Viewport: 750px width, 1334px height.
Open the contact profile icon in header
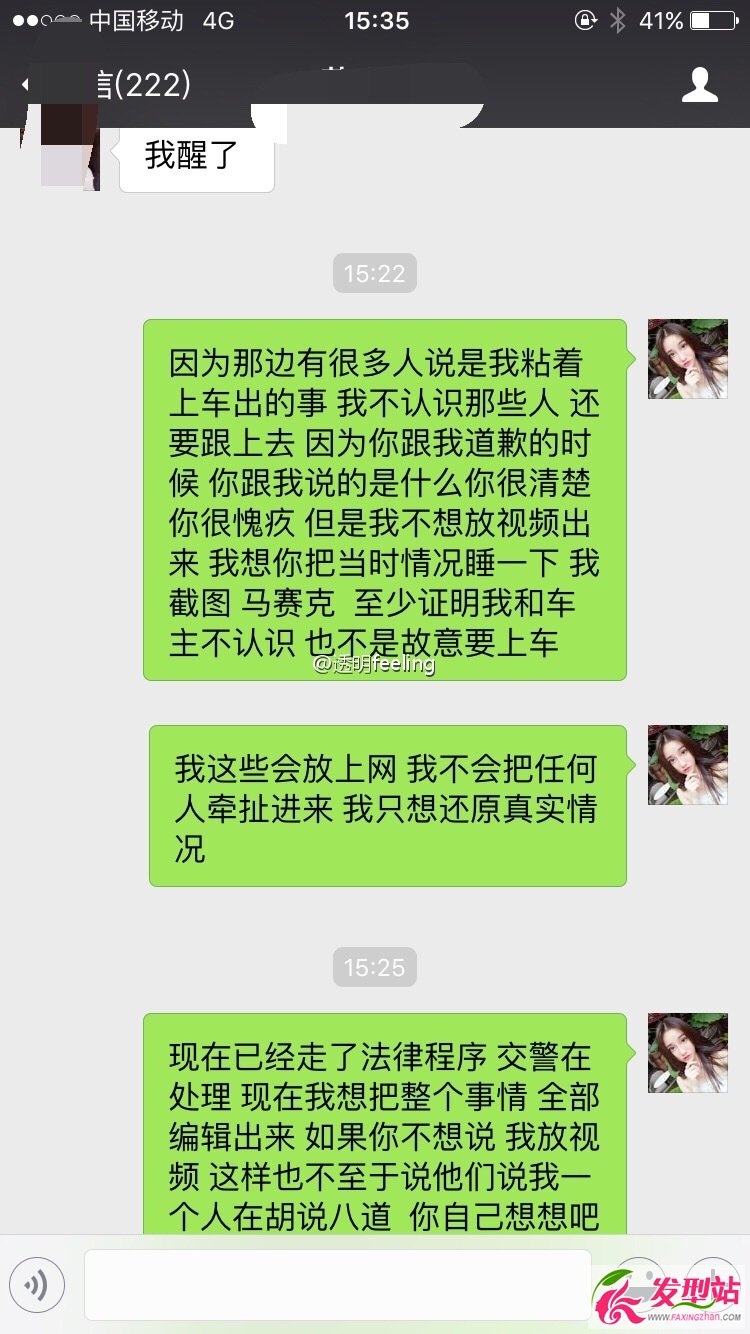pyautogui.click(x=700, y=85)
